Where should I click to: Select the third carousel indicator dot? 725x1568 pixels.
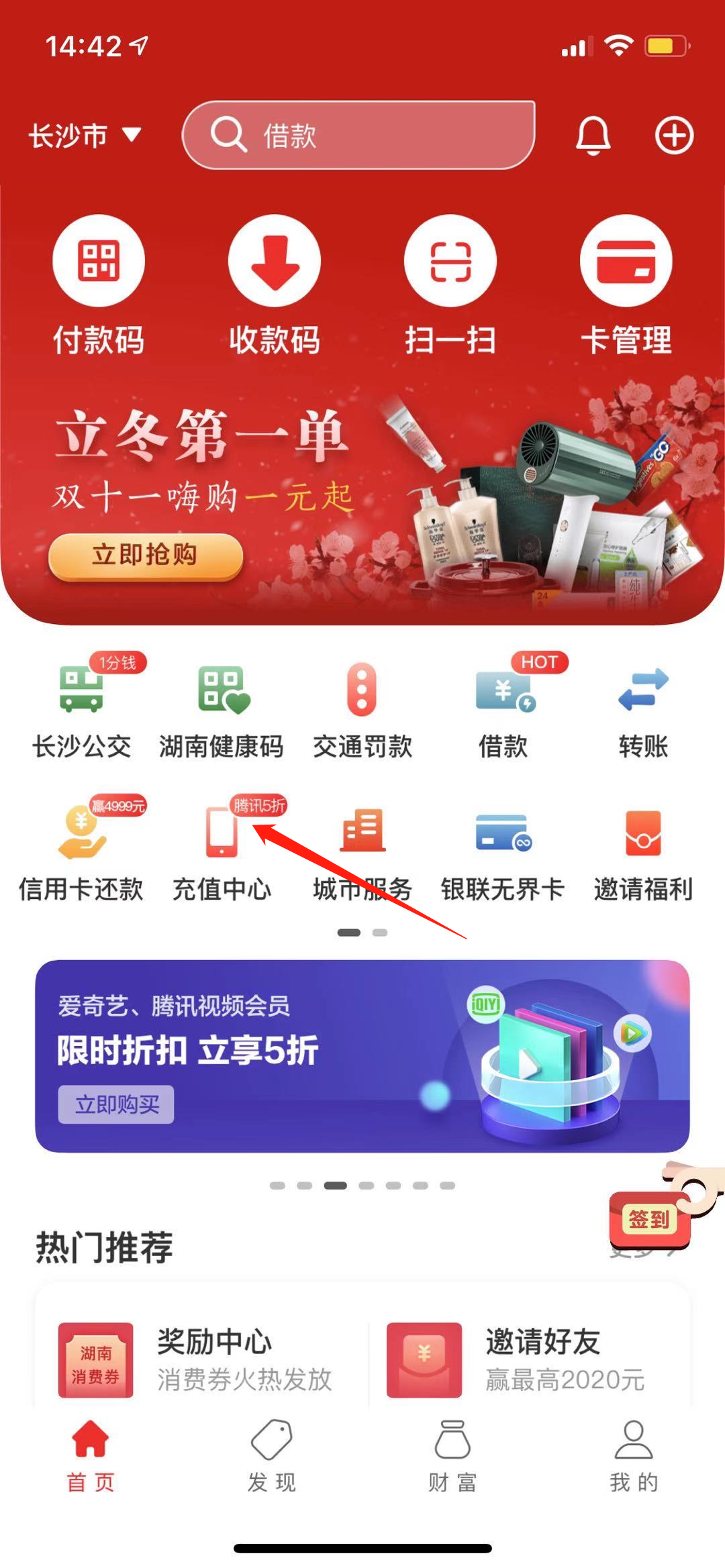pyautogui.click(x=334, y=1184)
